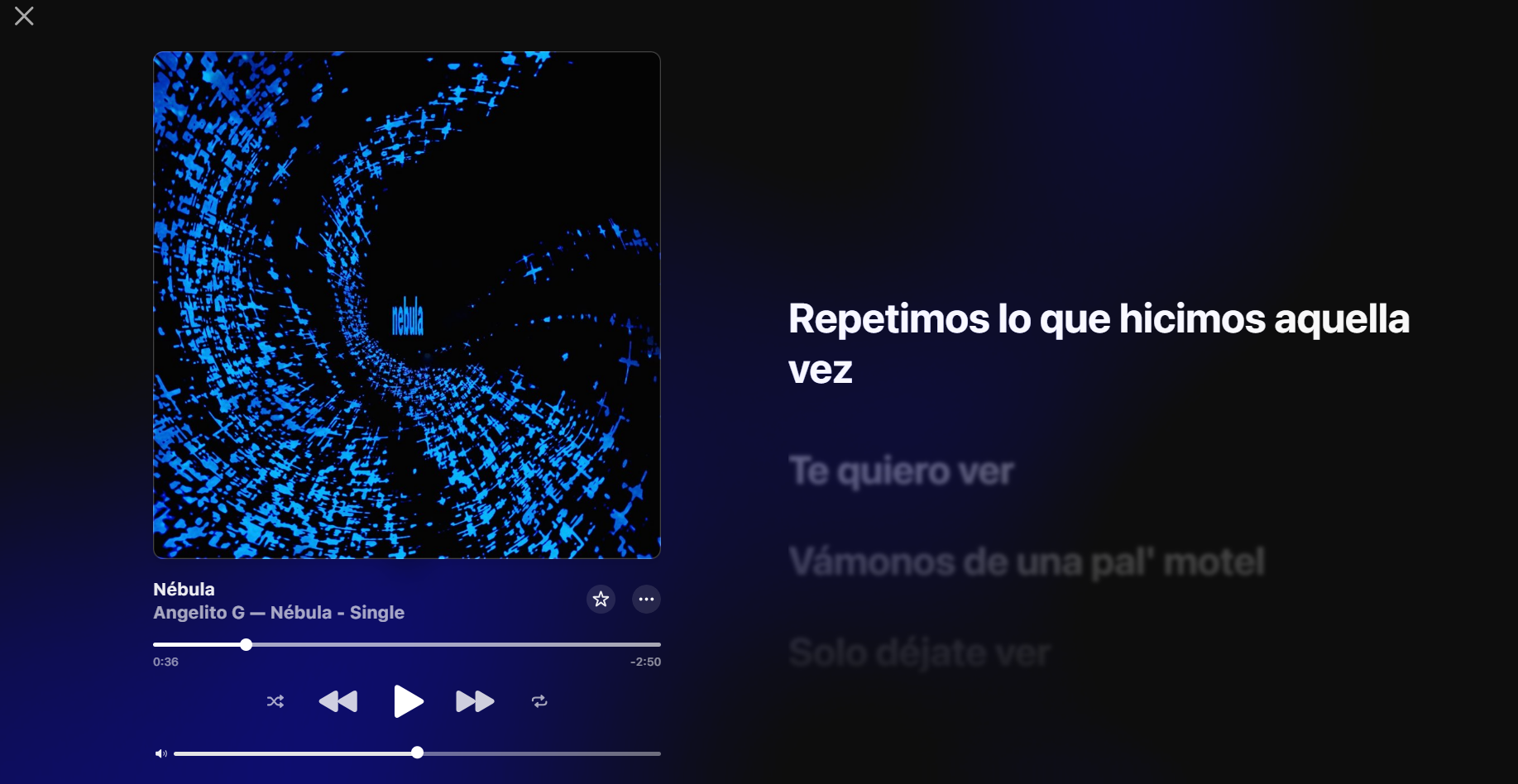This screenshot has width=1518, height=784.
Task: Open artist and album link Angelito G
Action: tap(199, 613)
